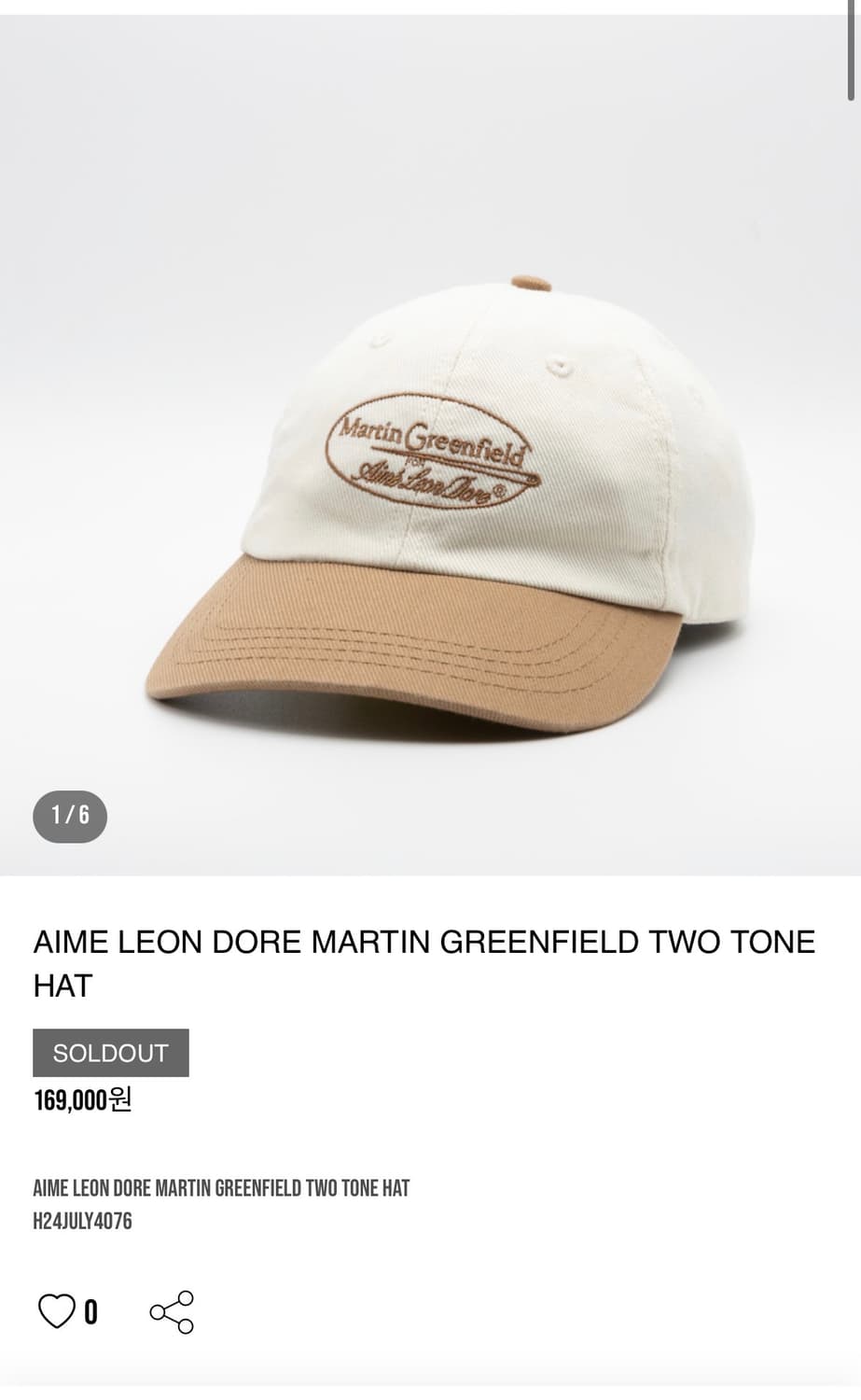Click the wishlist count 0
This screenshot has width=861, height=1400.
(90, 1310)
